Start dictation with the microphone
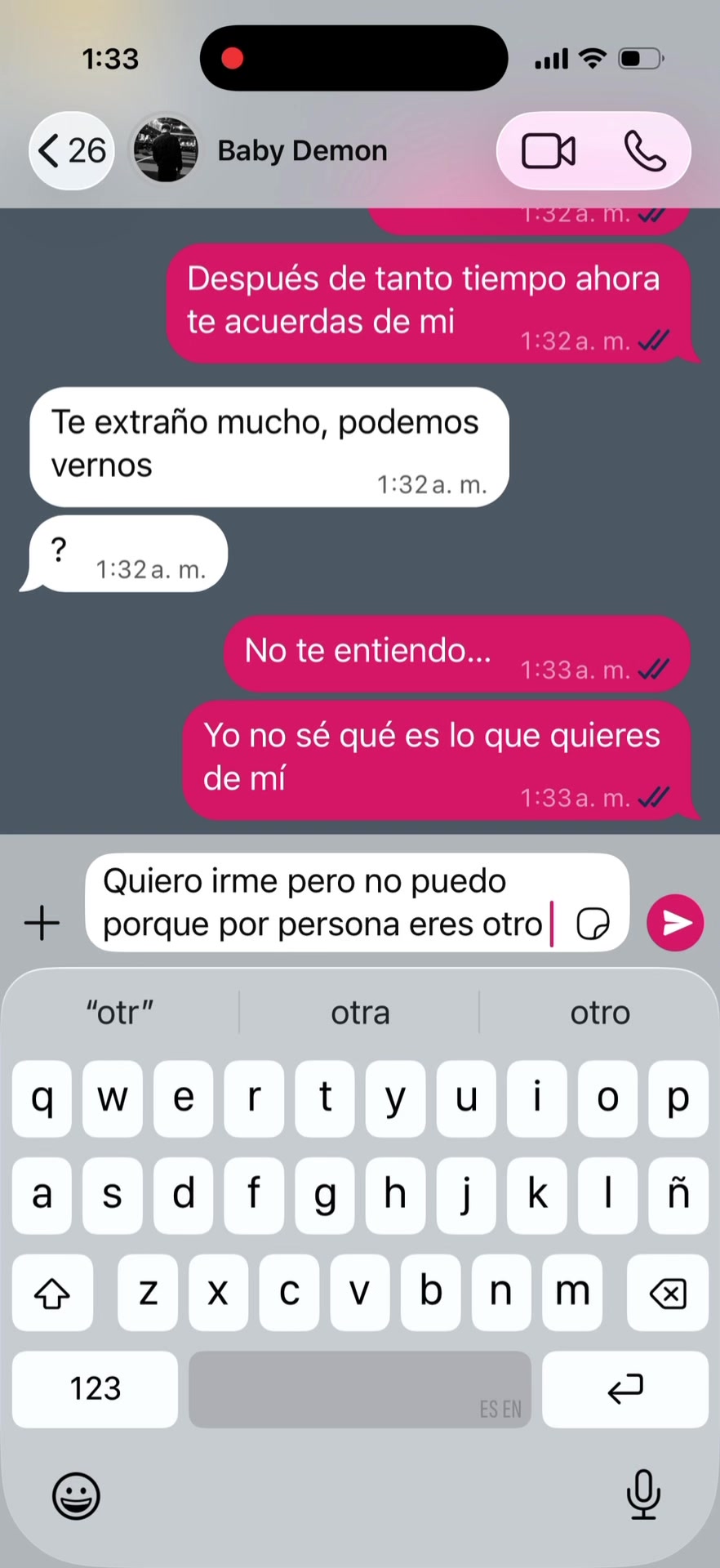 [x=643, y=1494]
